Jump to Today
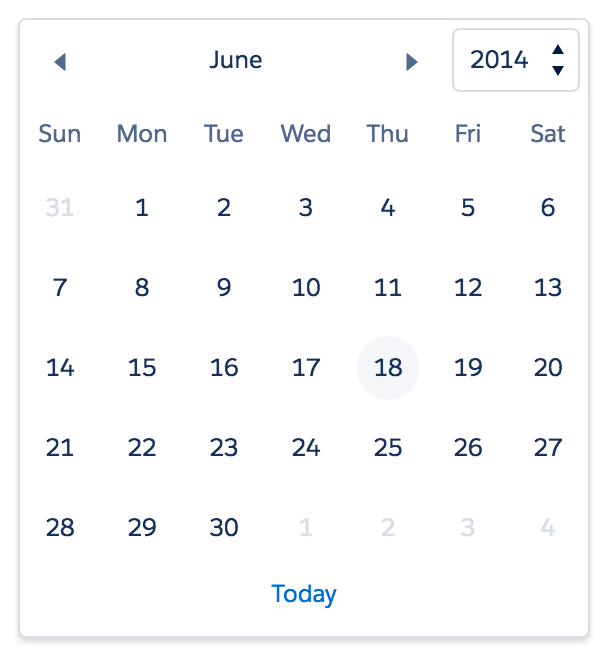The width and height of the screenshot is (610, 666). pyautogui.click(x=304, y=594)
